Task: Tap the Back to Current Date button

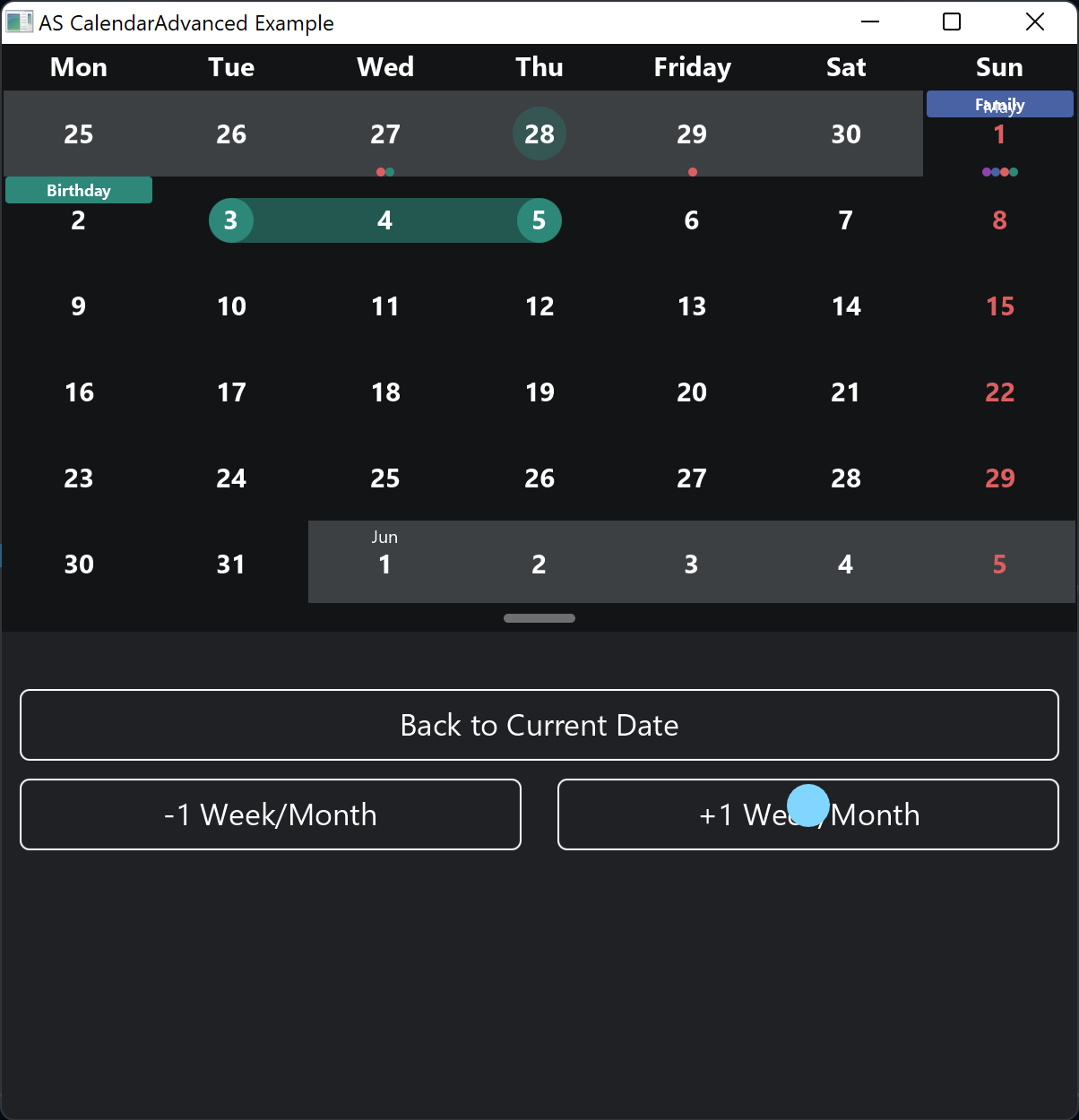Action: (539, 725)
